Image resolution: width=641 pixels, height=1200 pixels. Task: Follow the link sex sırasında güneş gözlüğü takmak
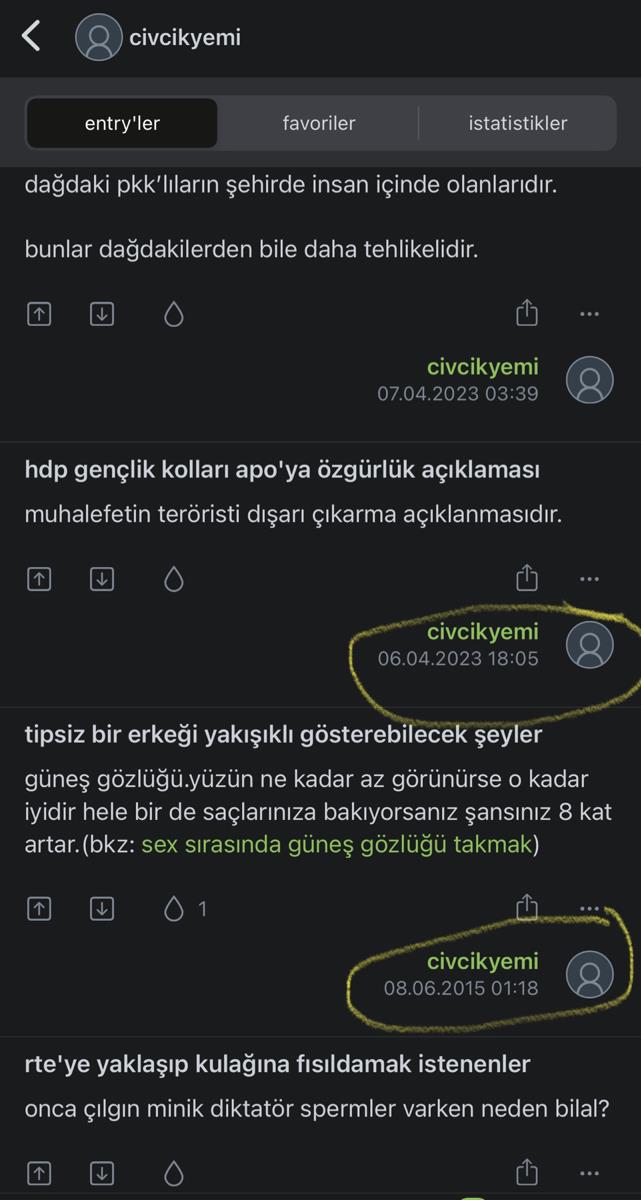click(337, 845)
